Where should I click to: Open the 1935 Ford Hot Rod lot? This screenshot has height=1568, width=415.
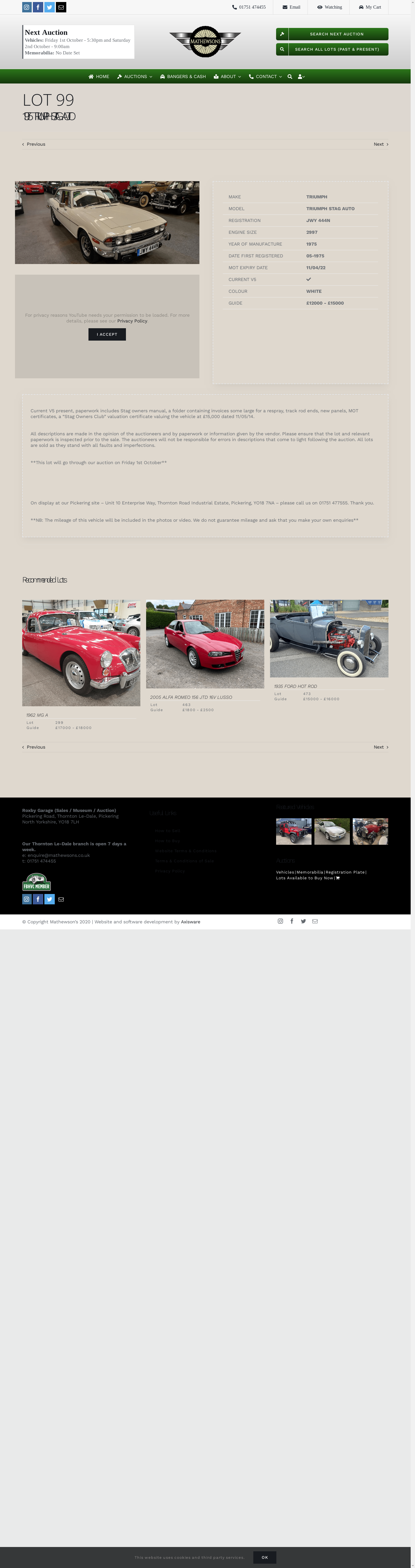(329, 639)
